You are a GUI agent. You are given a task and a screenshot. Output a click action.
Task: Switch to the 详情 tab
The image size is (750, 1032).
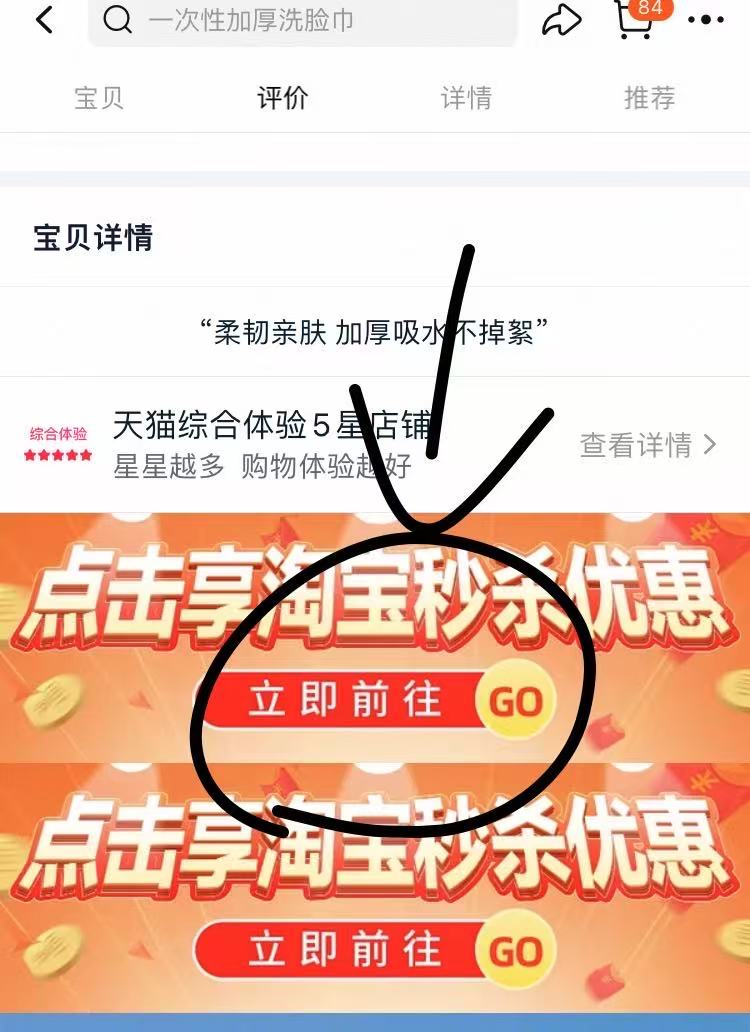(x=466, y=98)
